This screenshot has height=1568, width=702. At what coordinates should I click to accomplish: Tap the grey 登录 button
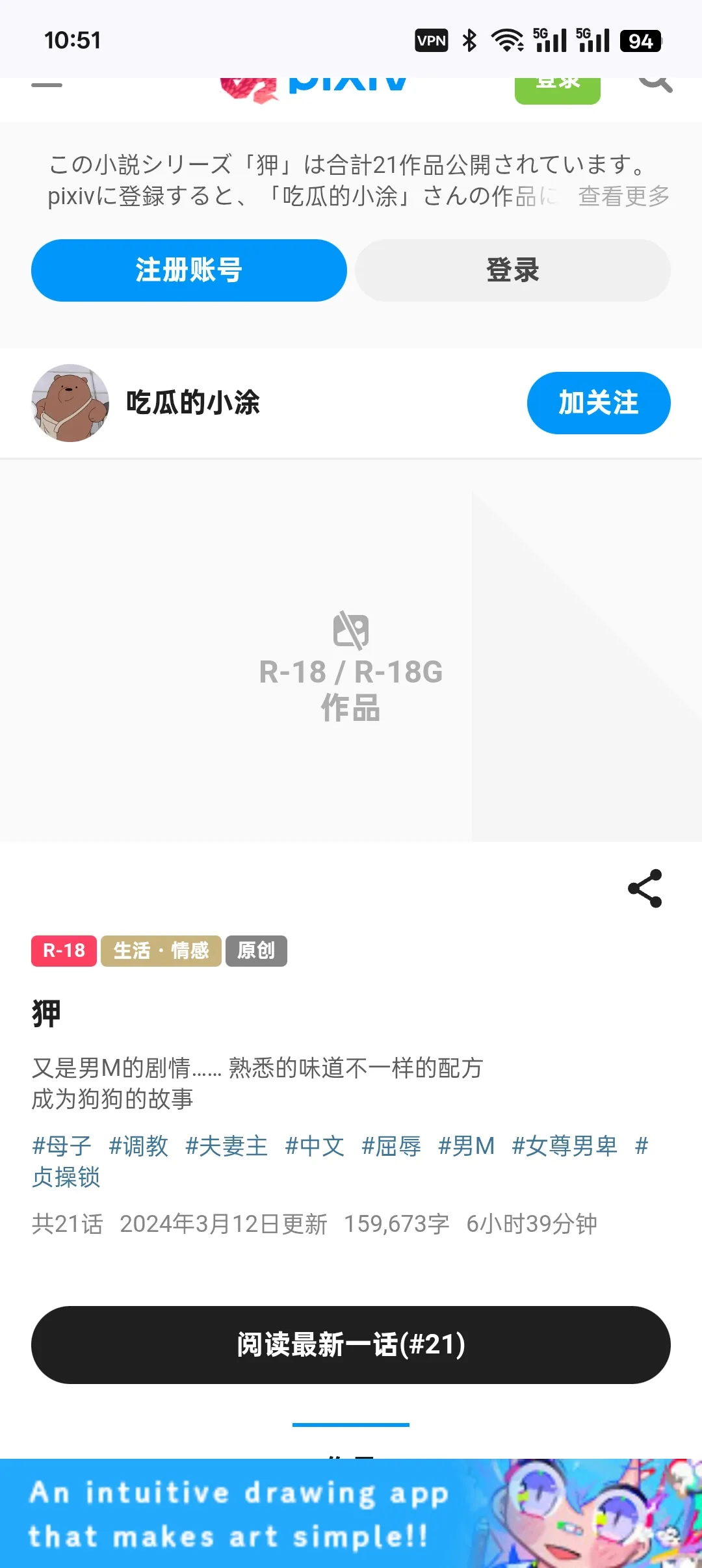[512, 270]
